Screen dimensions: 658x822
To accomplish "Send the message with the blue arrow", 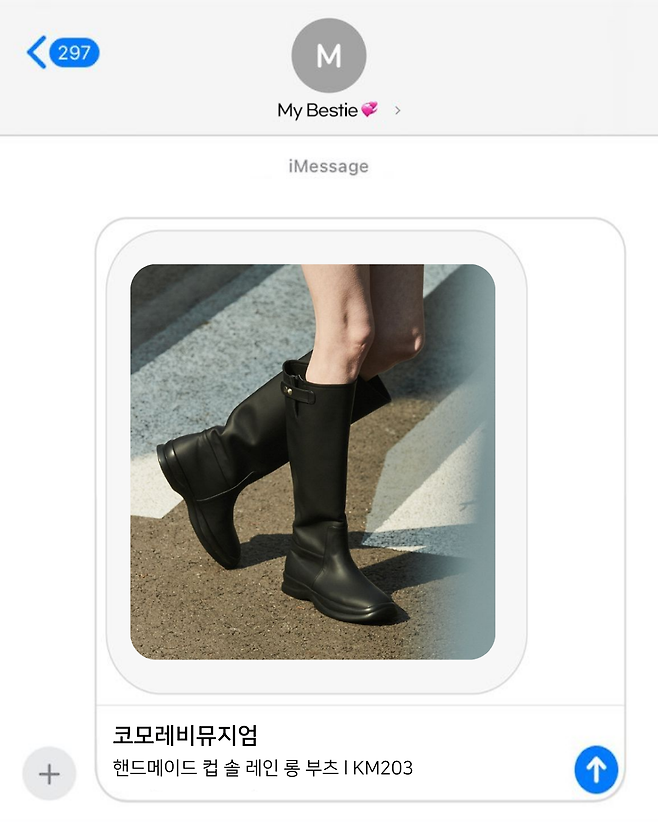I will (596, 769).
